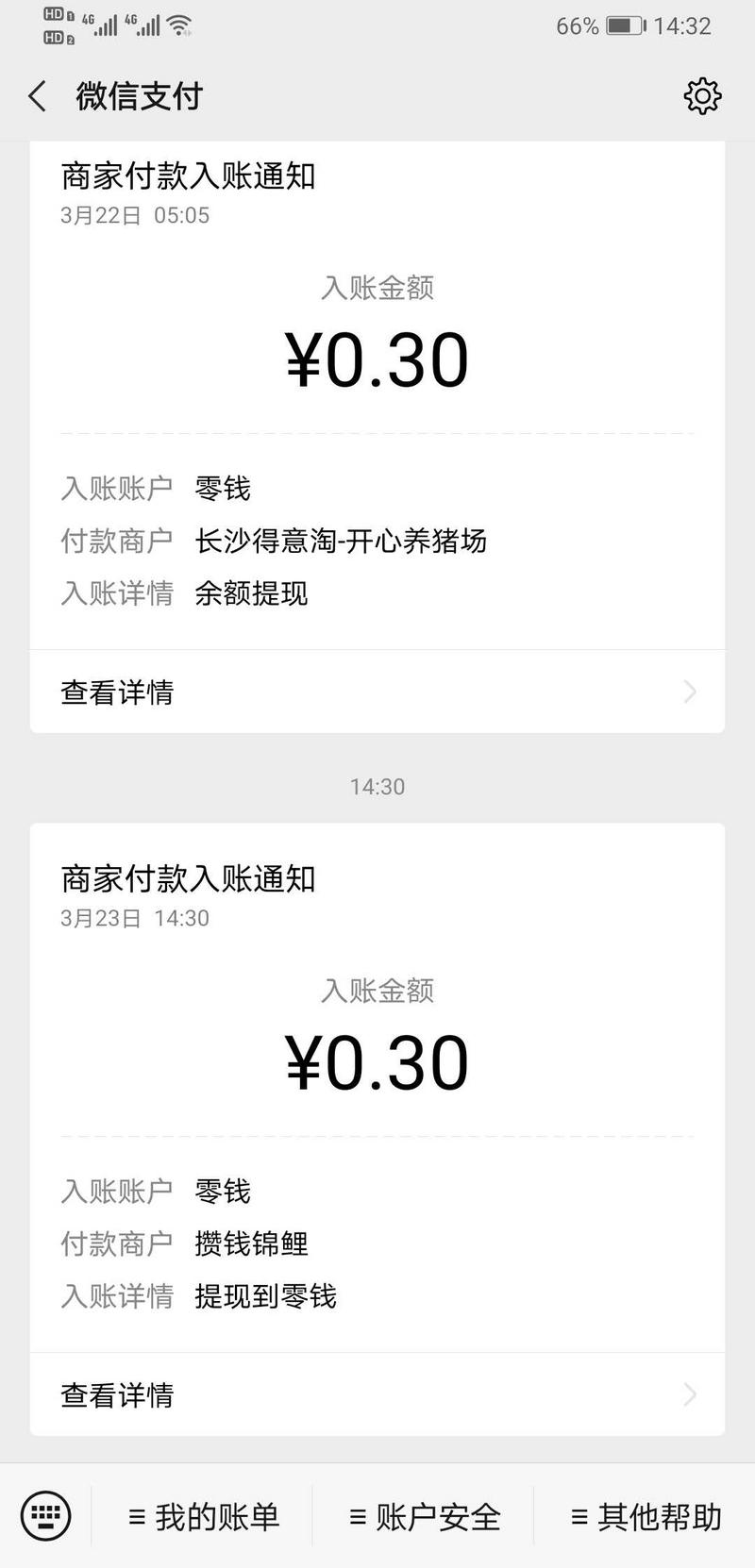The image size is (755, 1568).
Task: Tap the chevron next to lower 查看详情
Action: coord(690,1393)
